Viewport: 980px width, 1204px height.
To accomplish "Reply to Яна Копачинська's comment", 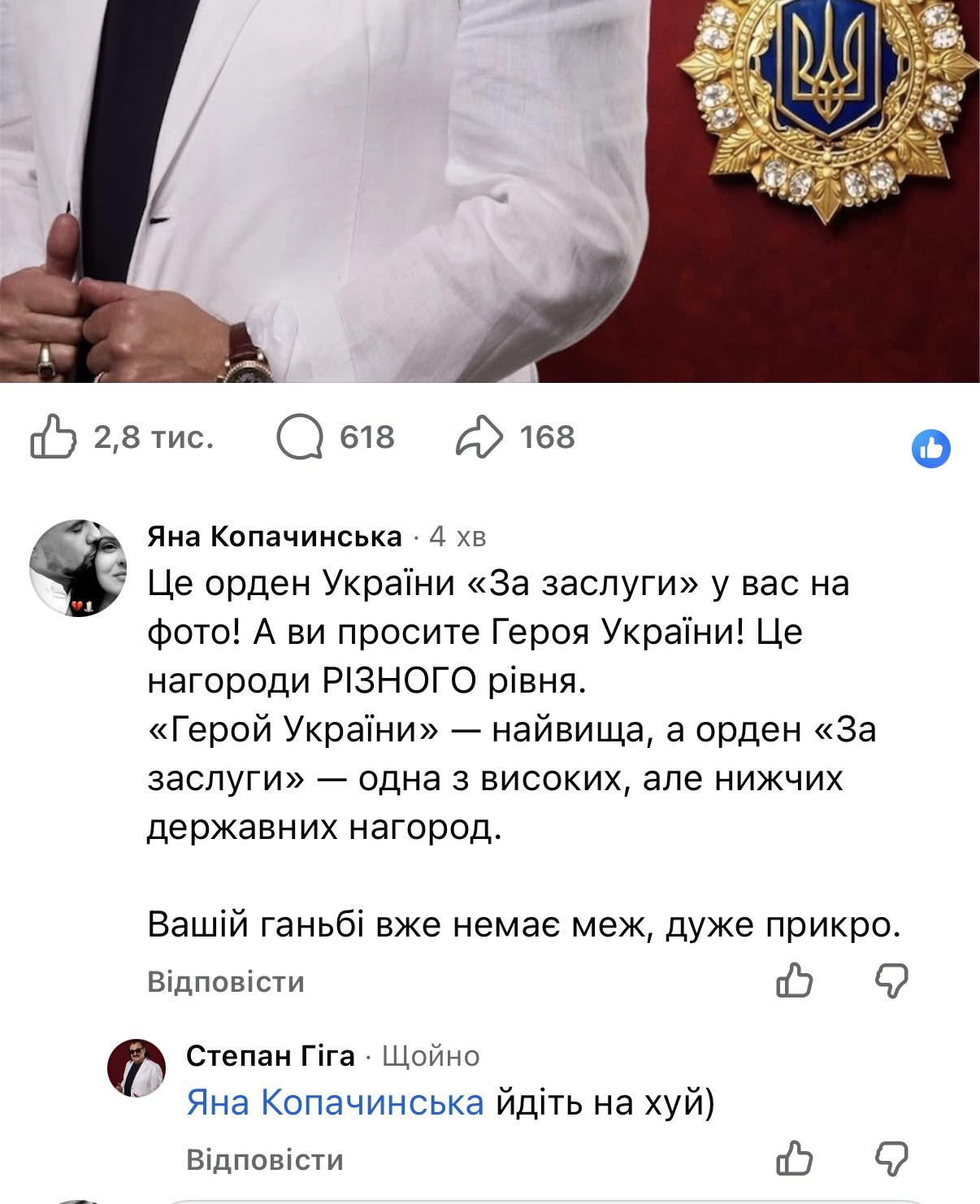I will tap(226, 982).
